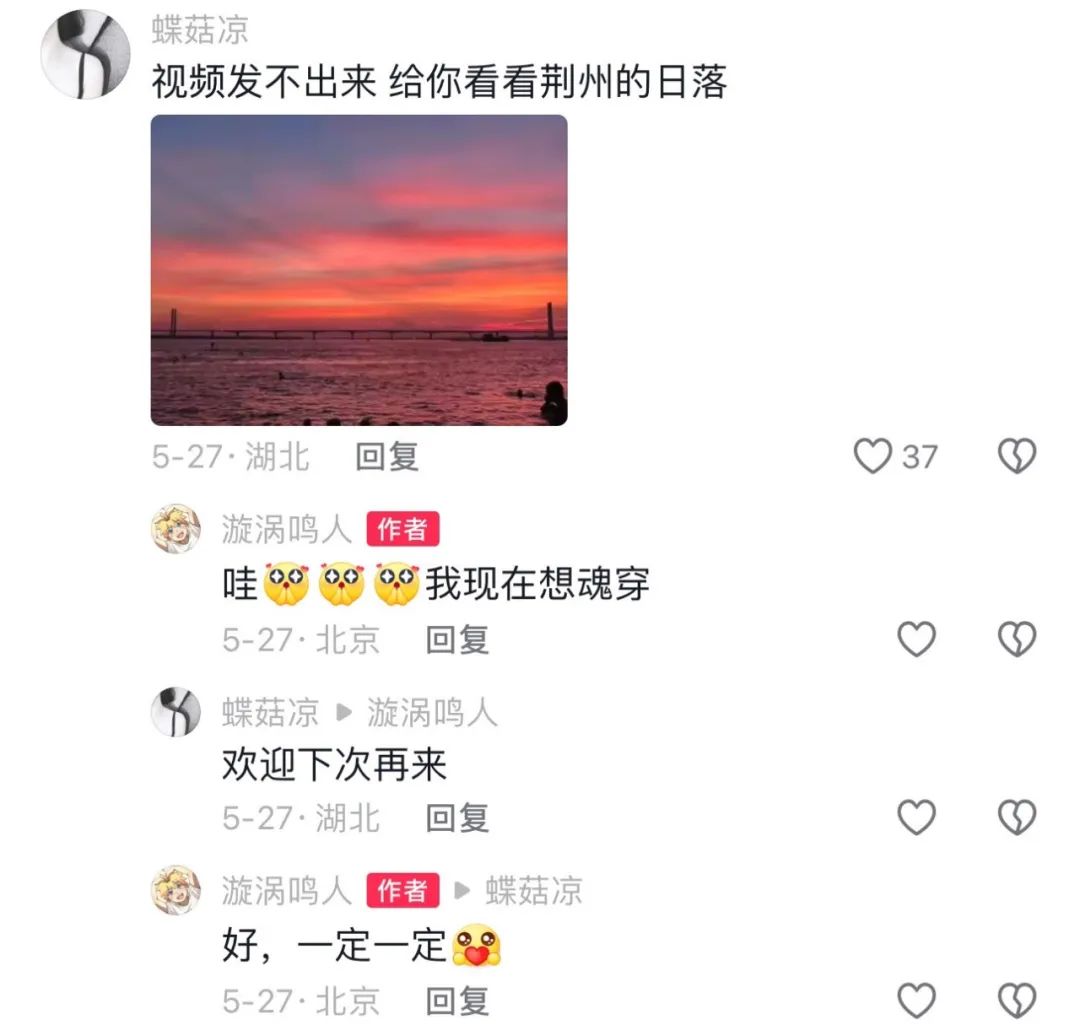Reply to "哇我现在想魂穿" comment

tap(457, 639)
